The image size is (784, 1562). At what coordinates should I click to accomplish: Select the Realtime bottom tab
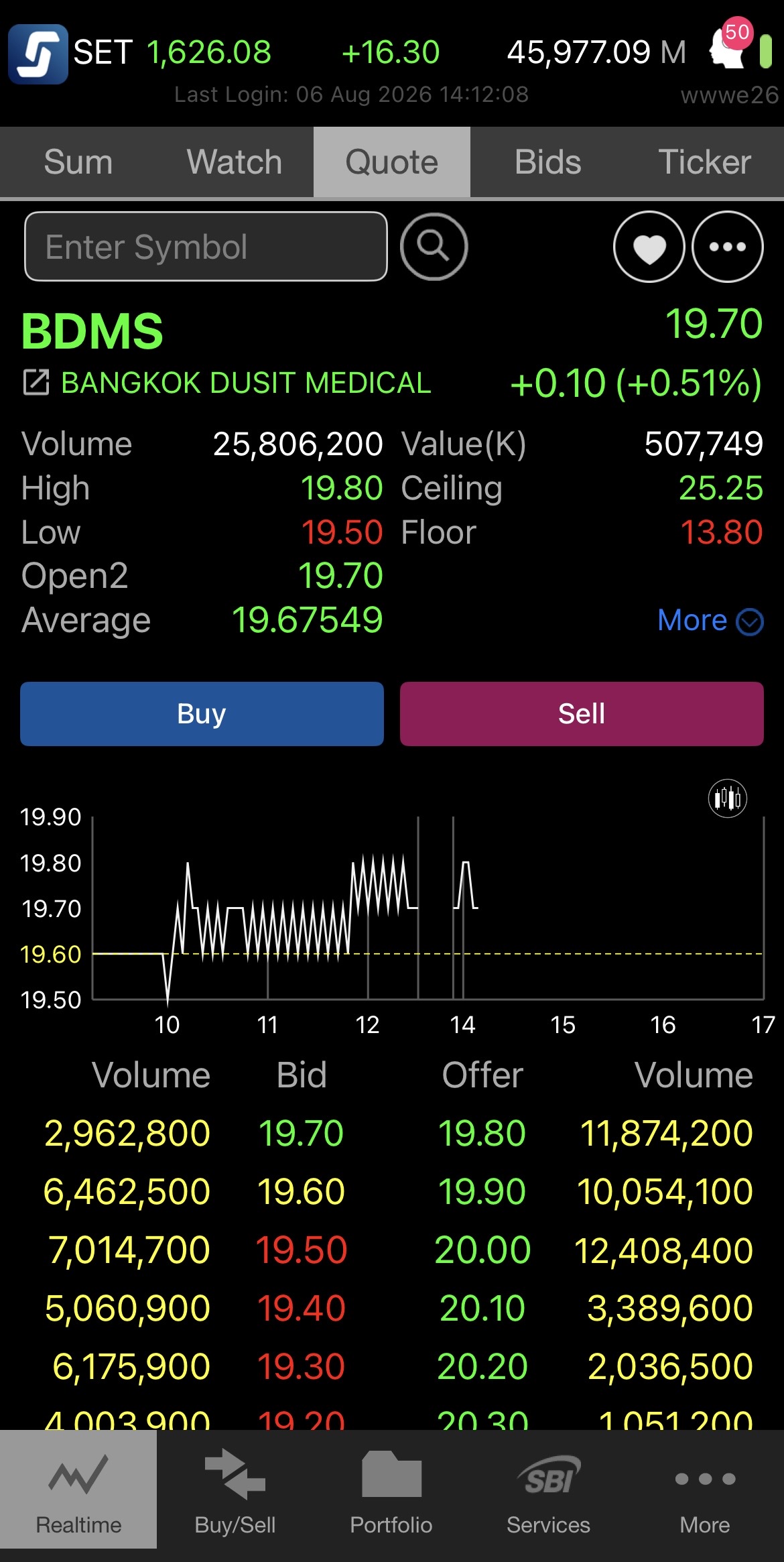tap(78, 1490)
